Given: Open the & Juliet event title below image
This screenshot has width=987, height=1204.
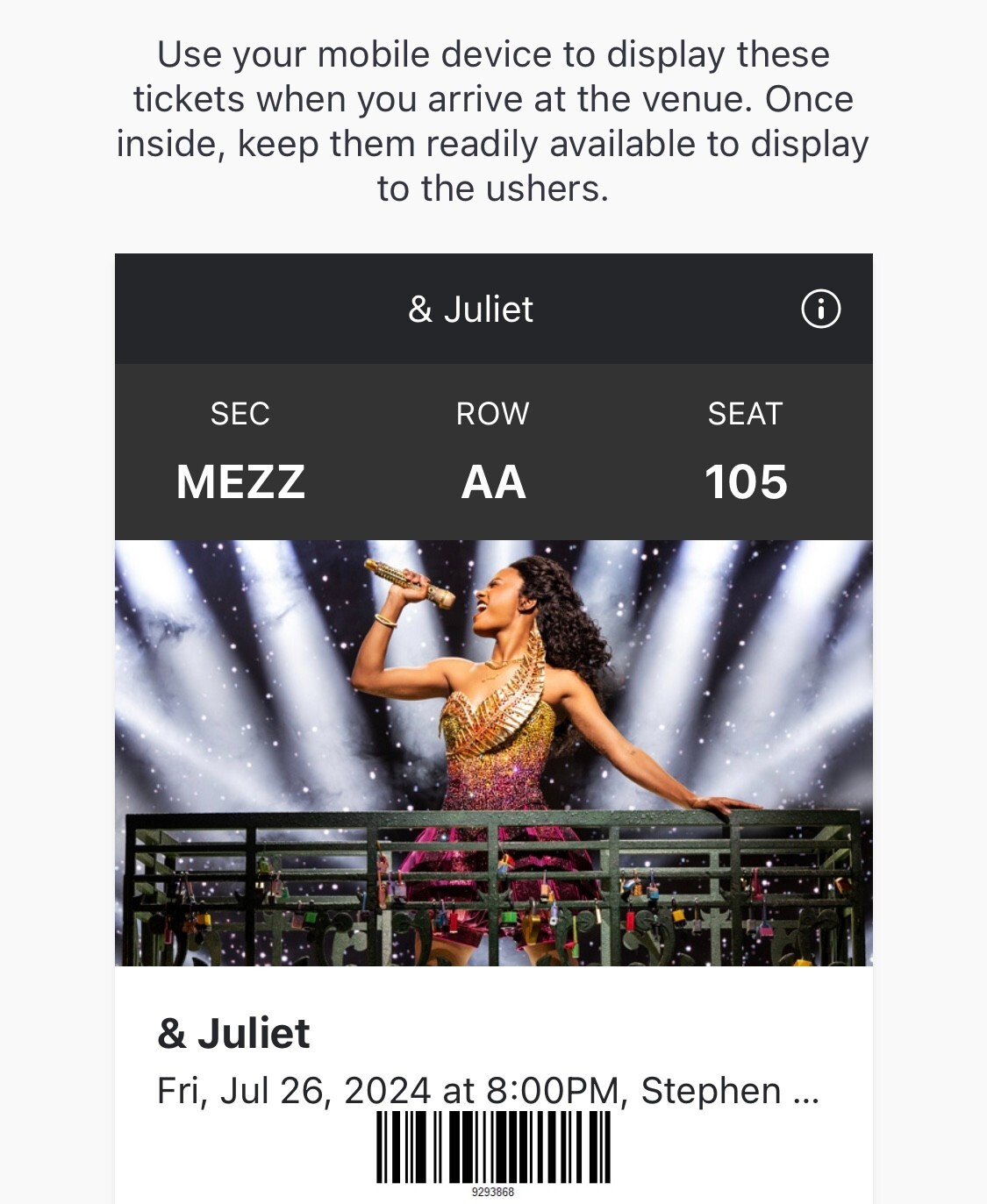Looking at the screenshot, I should [233, 1034].
